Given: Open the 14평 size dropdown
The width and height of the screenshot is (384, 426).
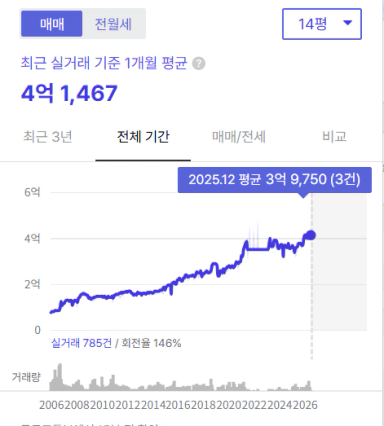Looking at the screenshot, I should tap(322, 24).
